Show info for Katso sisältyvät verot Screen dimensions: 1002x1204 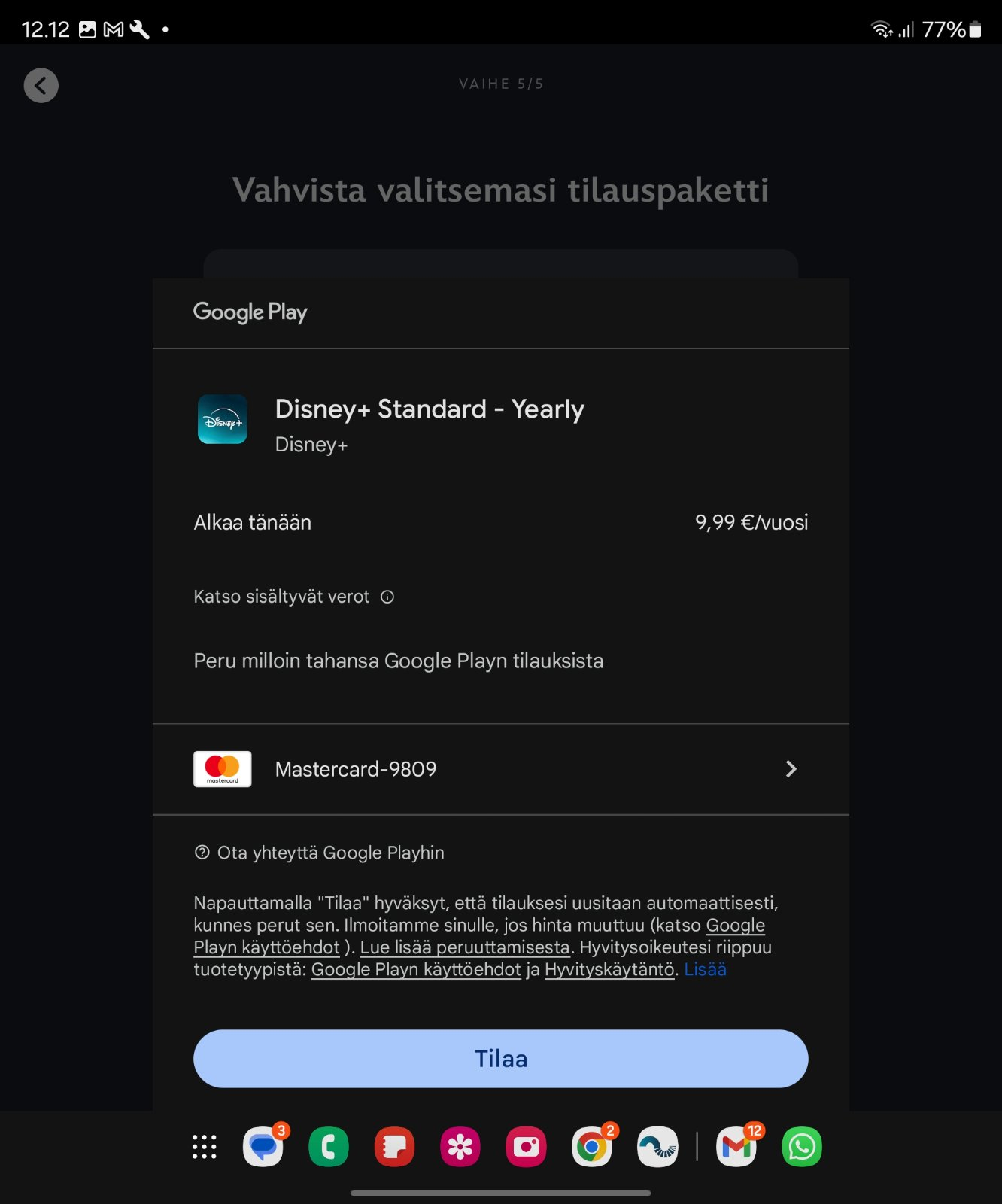387,597
